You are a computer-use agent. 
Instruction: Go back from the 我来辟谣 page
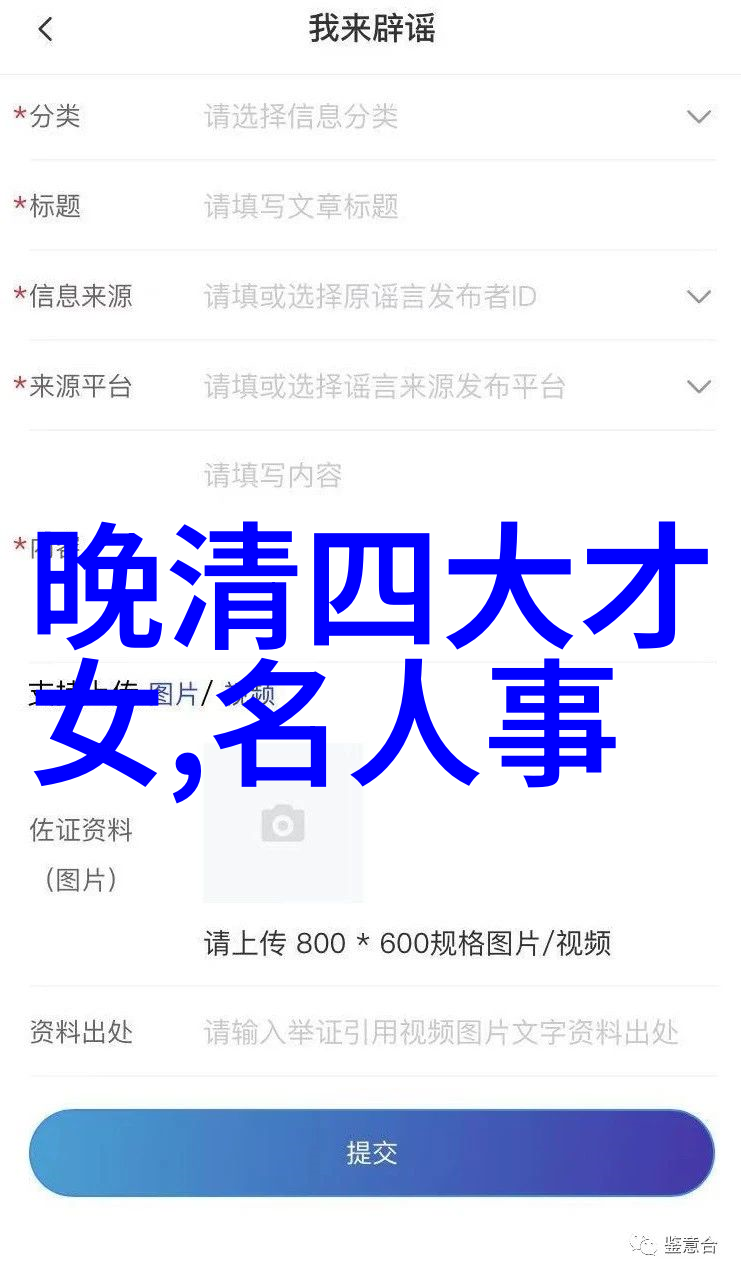click(45, 30)
